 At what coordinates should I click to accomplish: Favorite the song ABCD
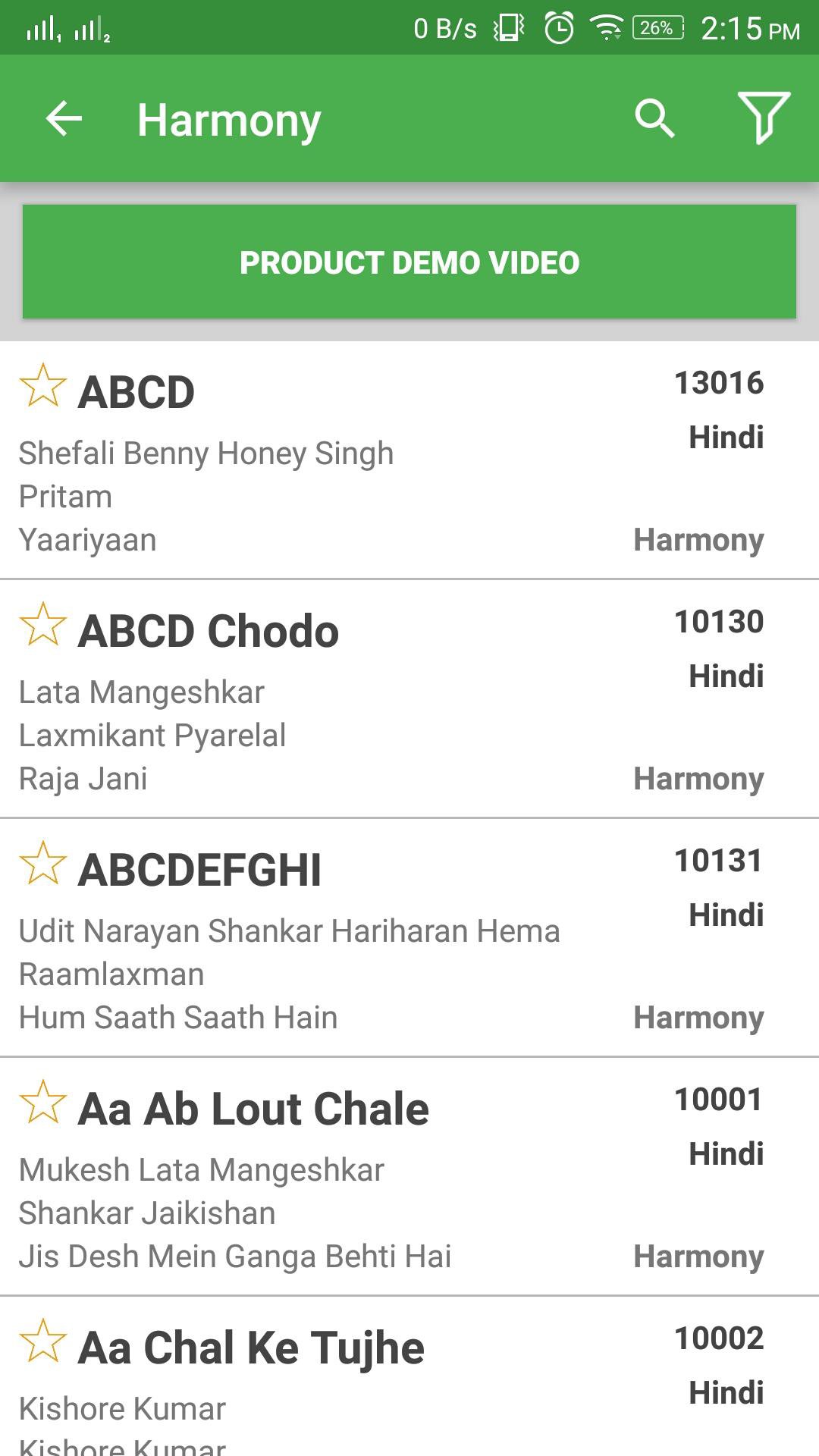42,388
